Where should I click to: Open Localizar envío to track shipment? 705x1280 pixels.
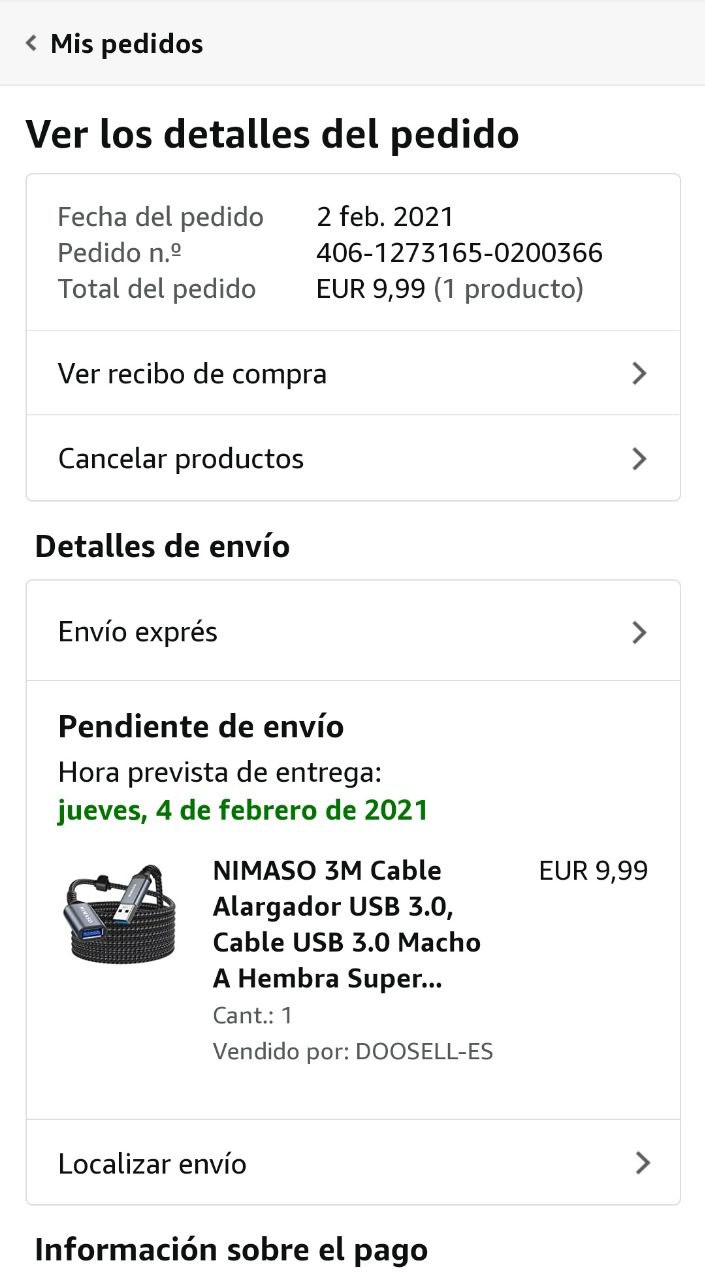(x=352, y=1163)
